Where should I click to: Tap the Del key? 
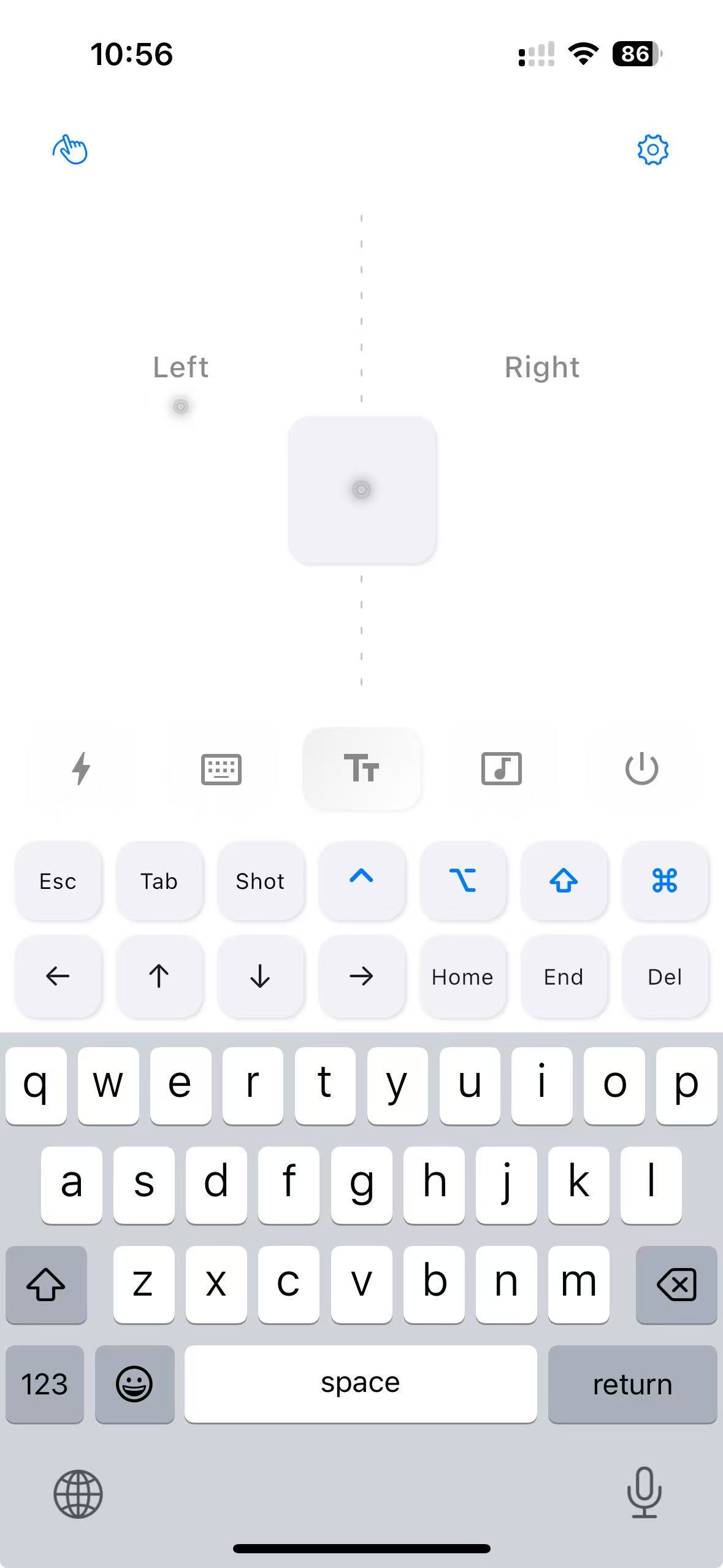click(x=665, y=976)
